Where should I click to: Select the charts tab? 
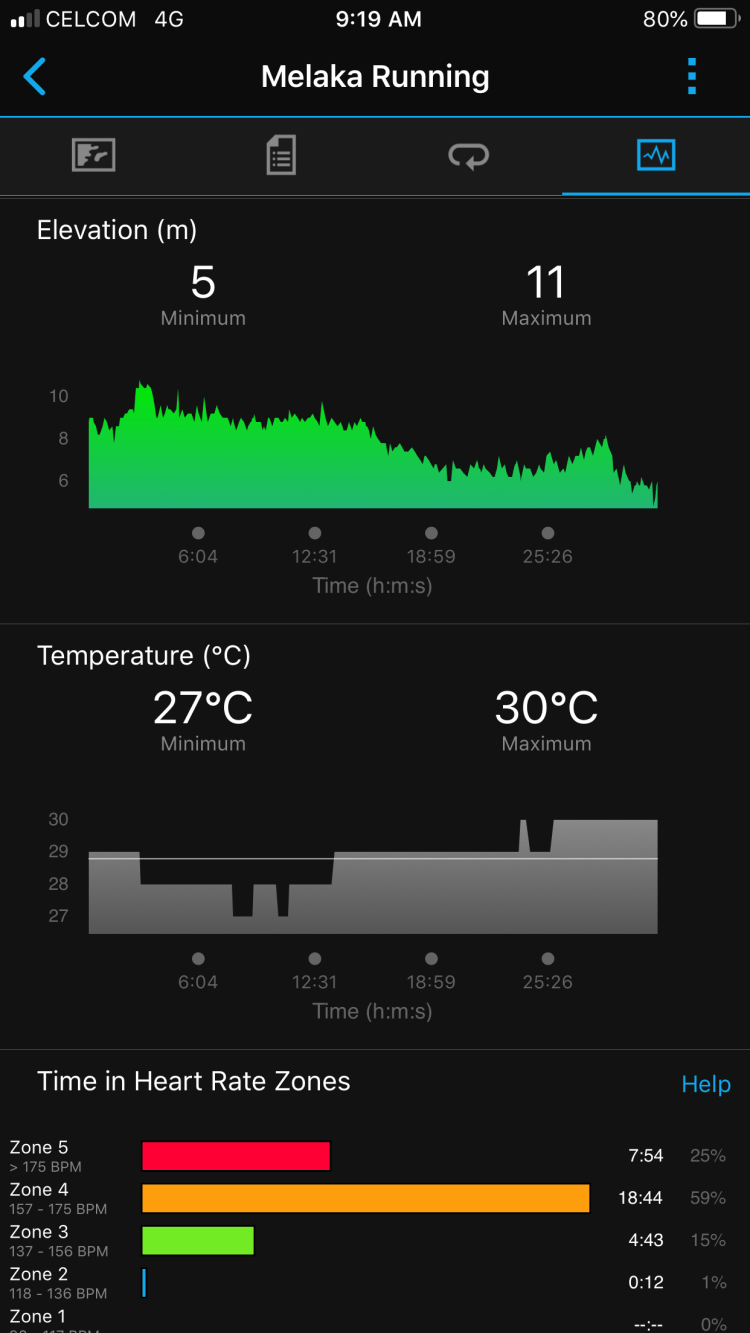(x=656, y=156)
